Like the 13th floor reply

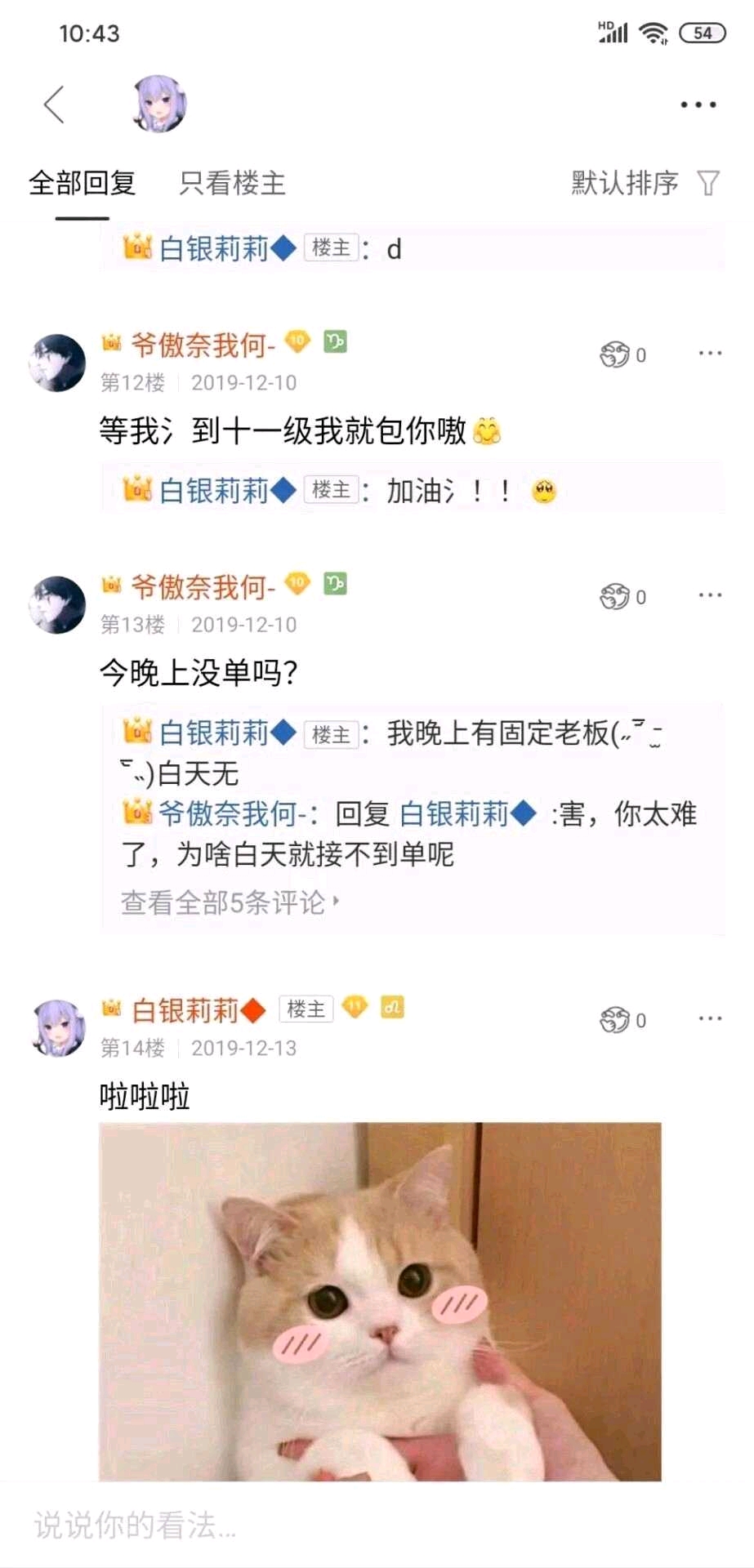tap(622, 597)
